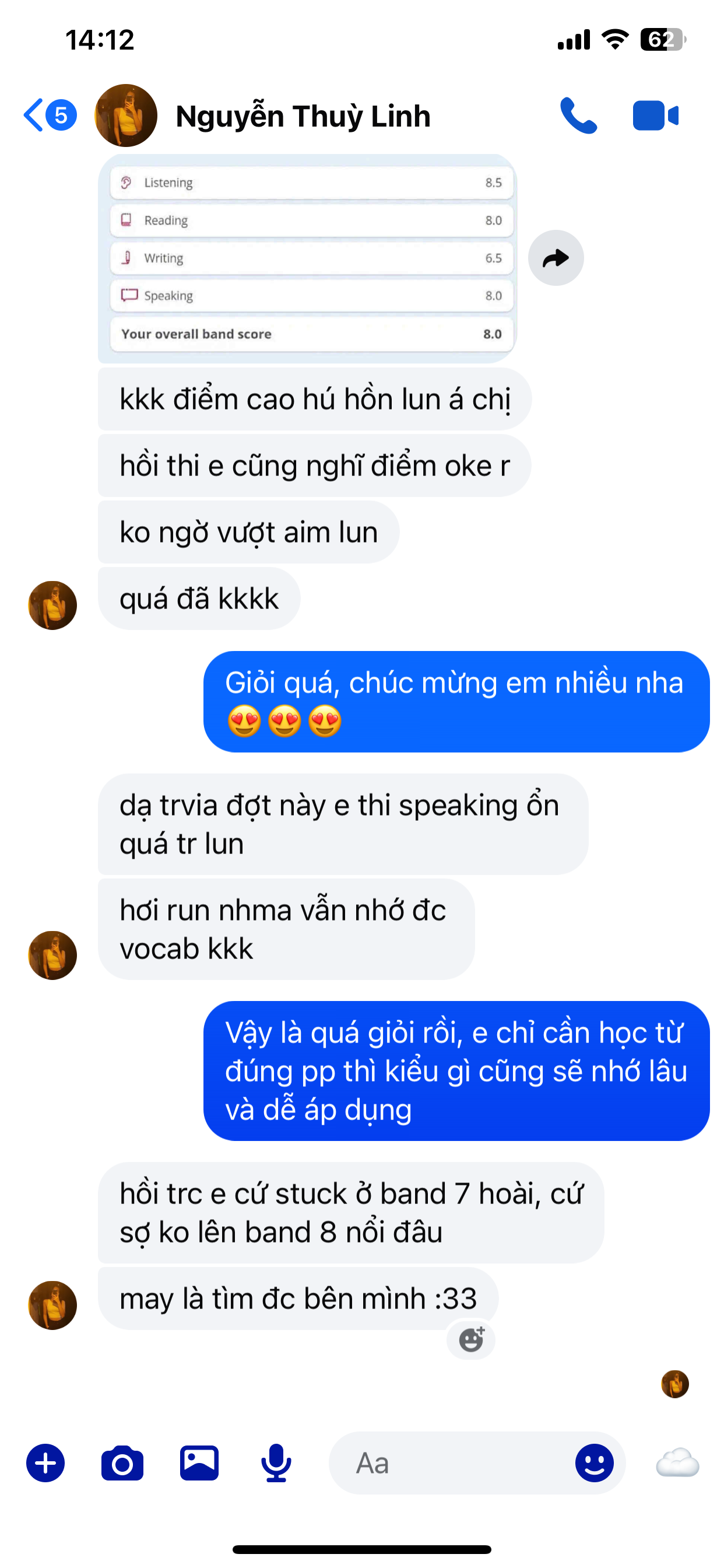
Task: Open the battery indicator at 62 percent
Action: [660, 38]
